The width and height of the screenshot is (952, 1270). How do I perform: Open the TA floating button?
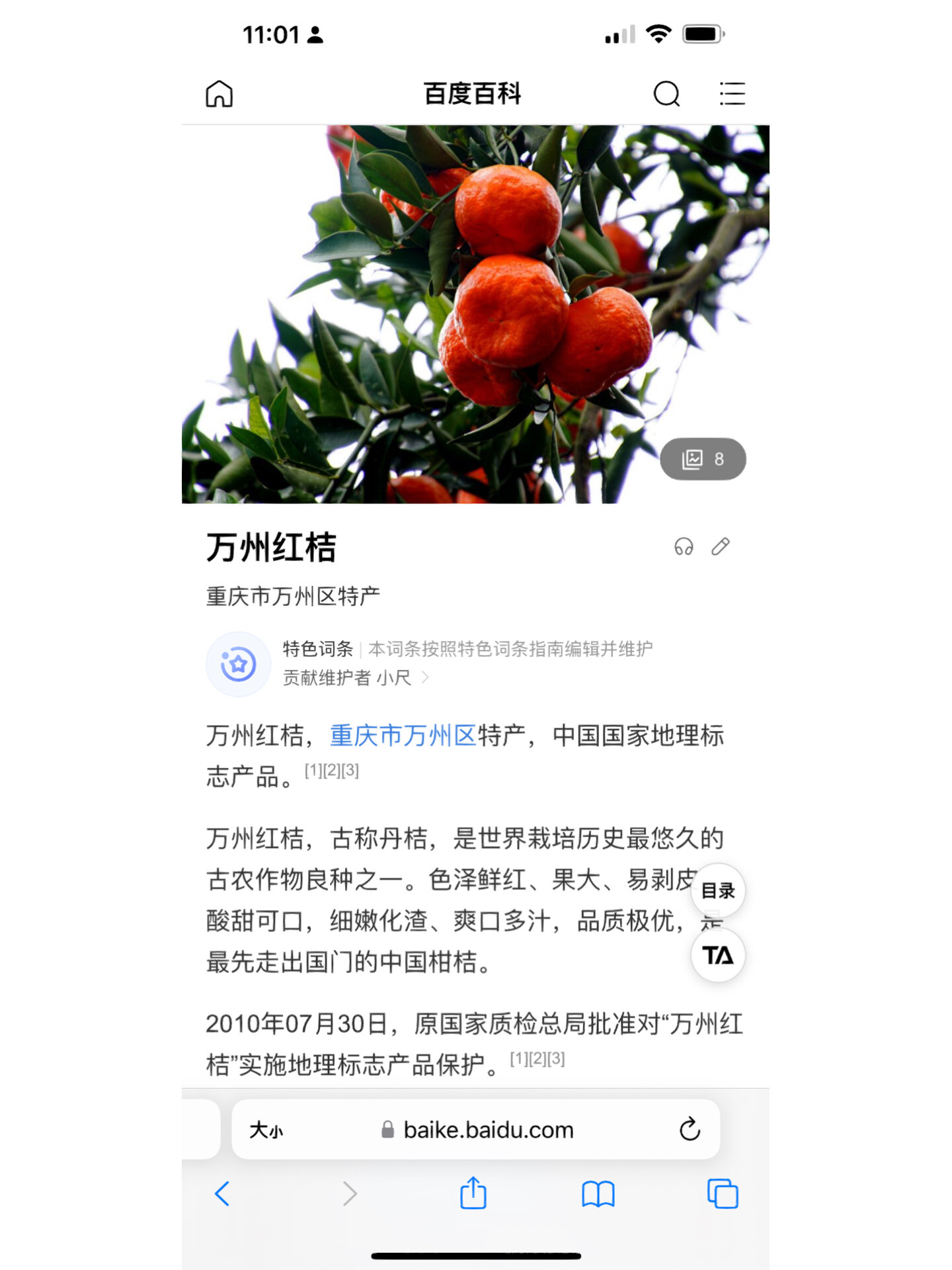[718, 955]
